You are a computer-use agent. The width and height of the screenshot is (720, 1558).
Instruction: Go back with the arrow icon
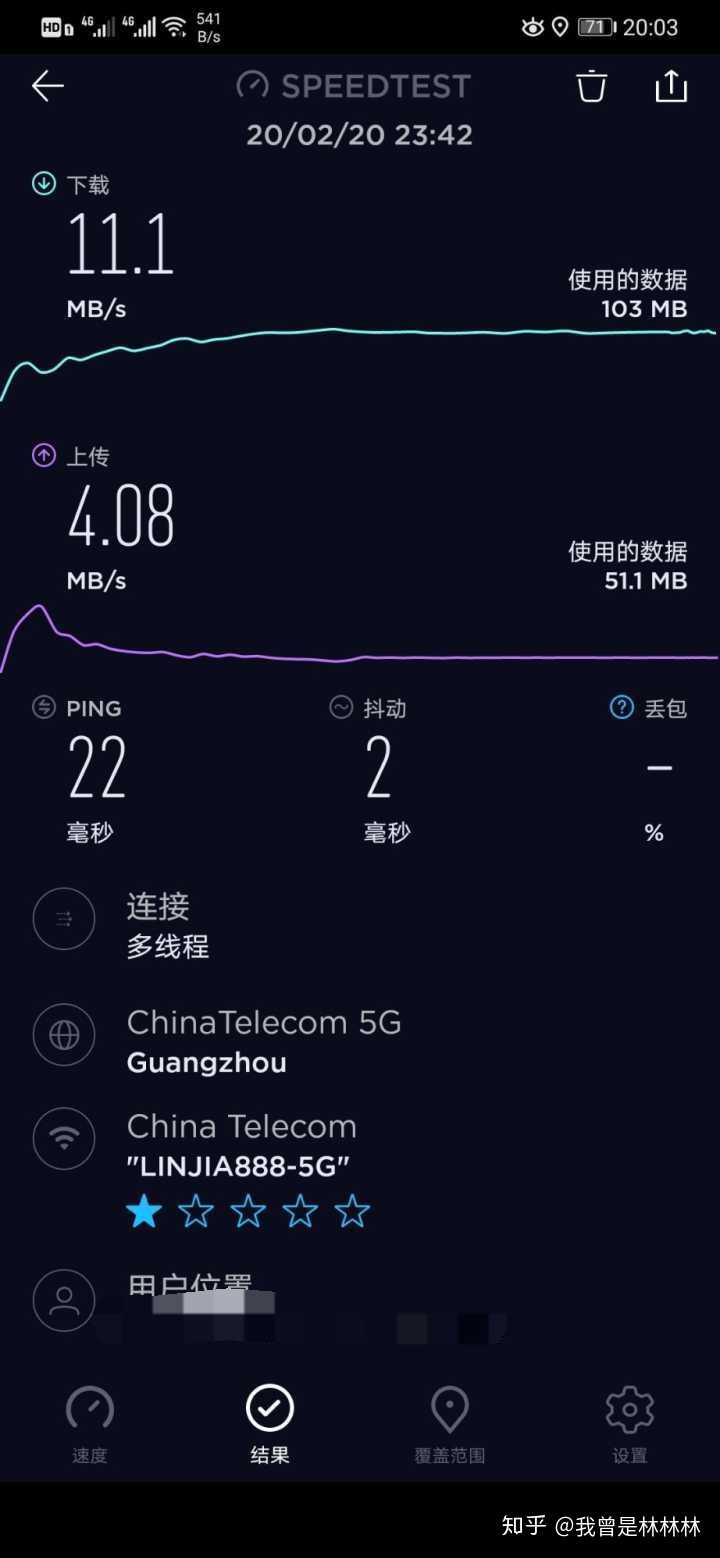[x=47, y=87]
